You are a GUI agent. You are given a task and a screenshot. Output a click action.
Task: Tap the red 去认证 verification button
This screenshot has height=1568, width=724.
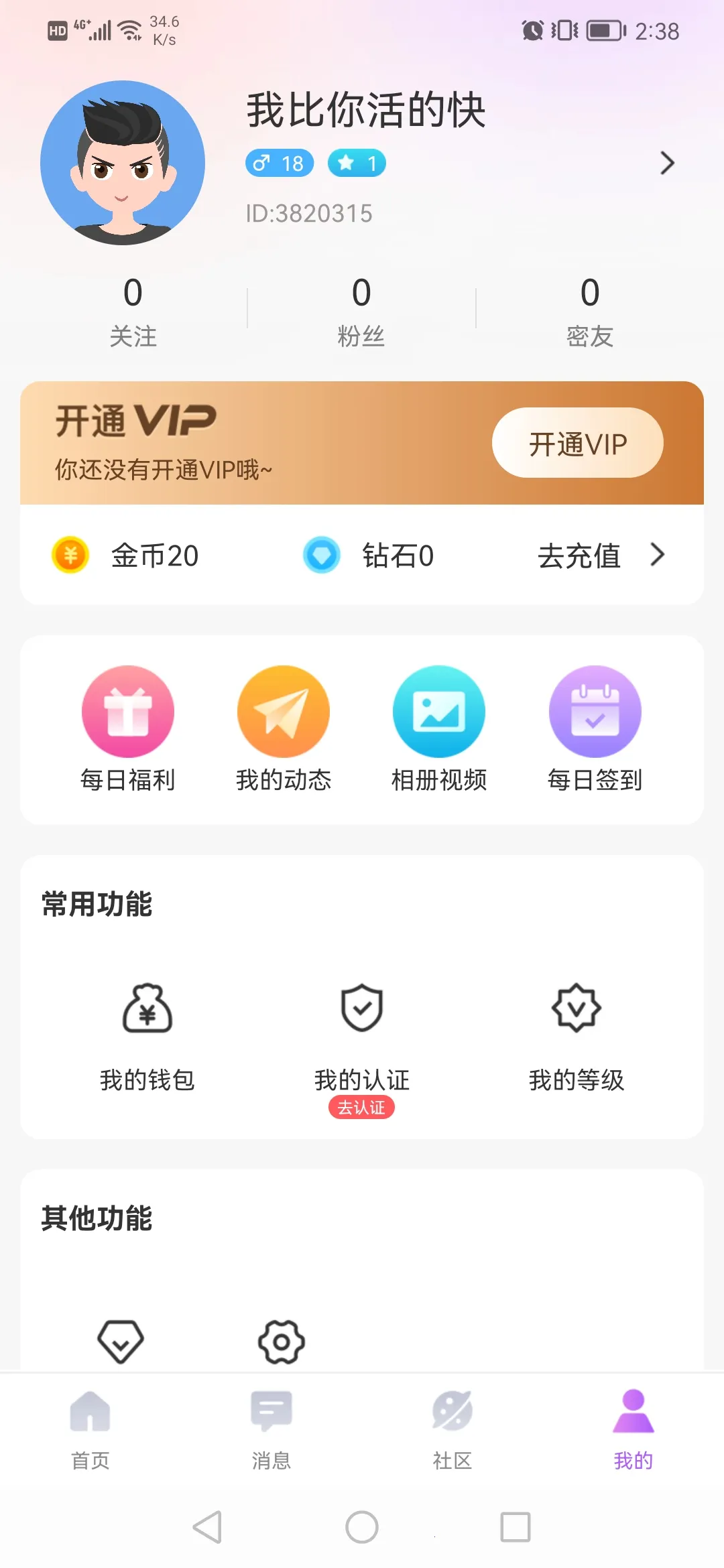coord(361,1107)
